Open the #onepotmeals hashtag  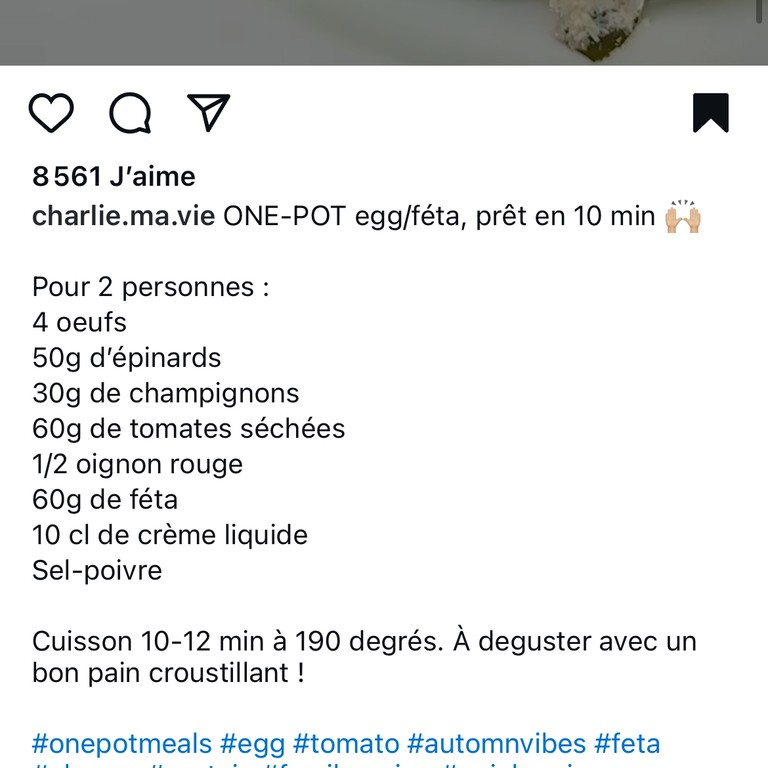tap(122, 744)
